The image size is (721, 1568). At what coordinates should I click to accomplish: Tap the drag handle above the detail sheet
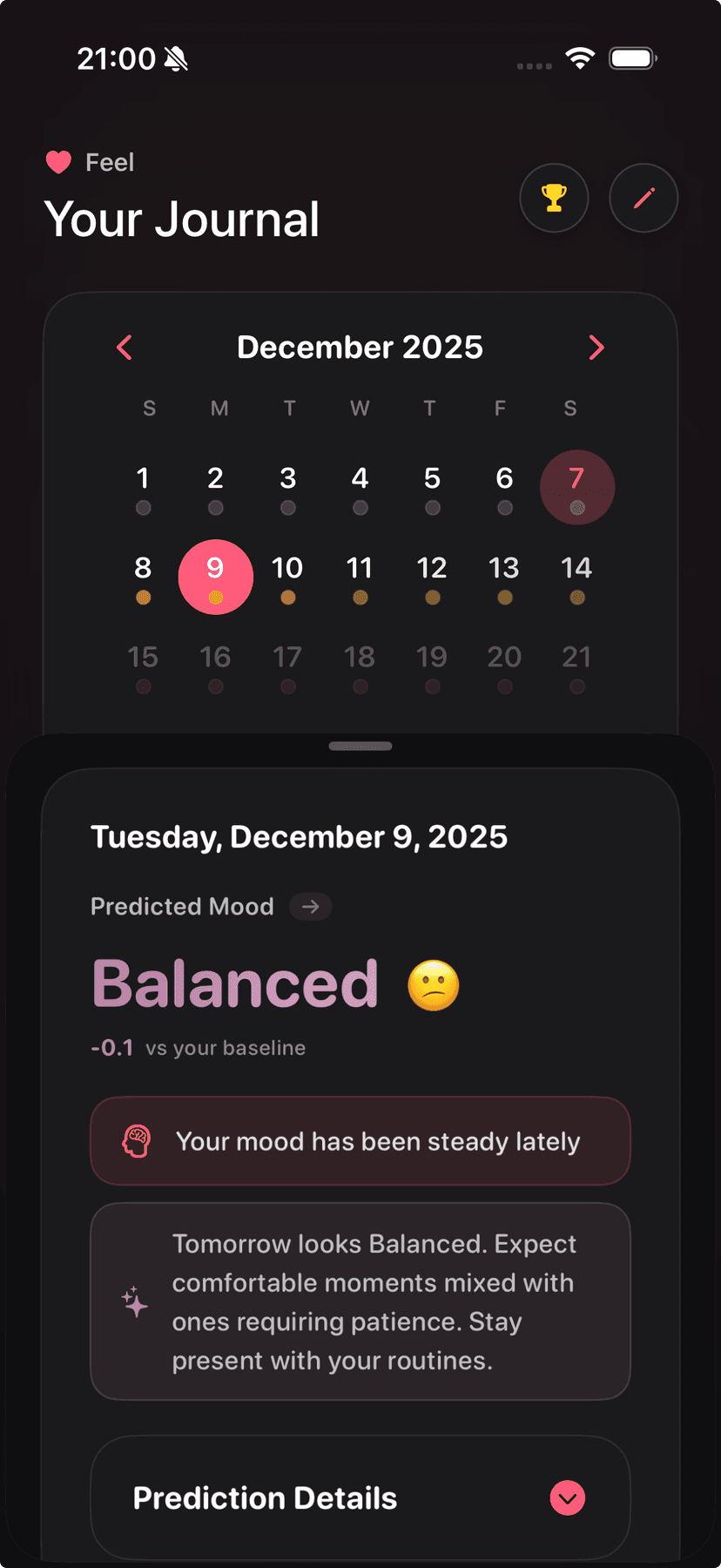coord(360,746)
